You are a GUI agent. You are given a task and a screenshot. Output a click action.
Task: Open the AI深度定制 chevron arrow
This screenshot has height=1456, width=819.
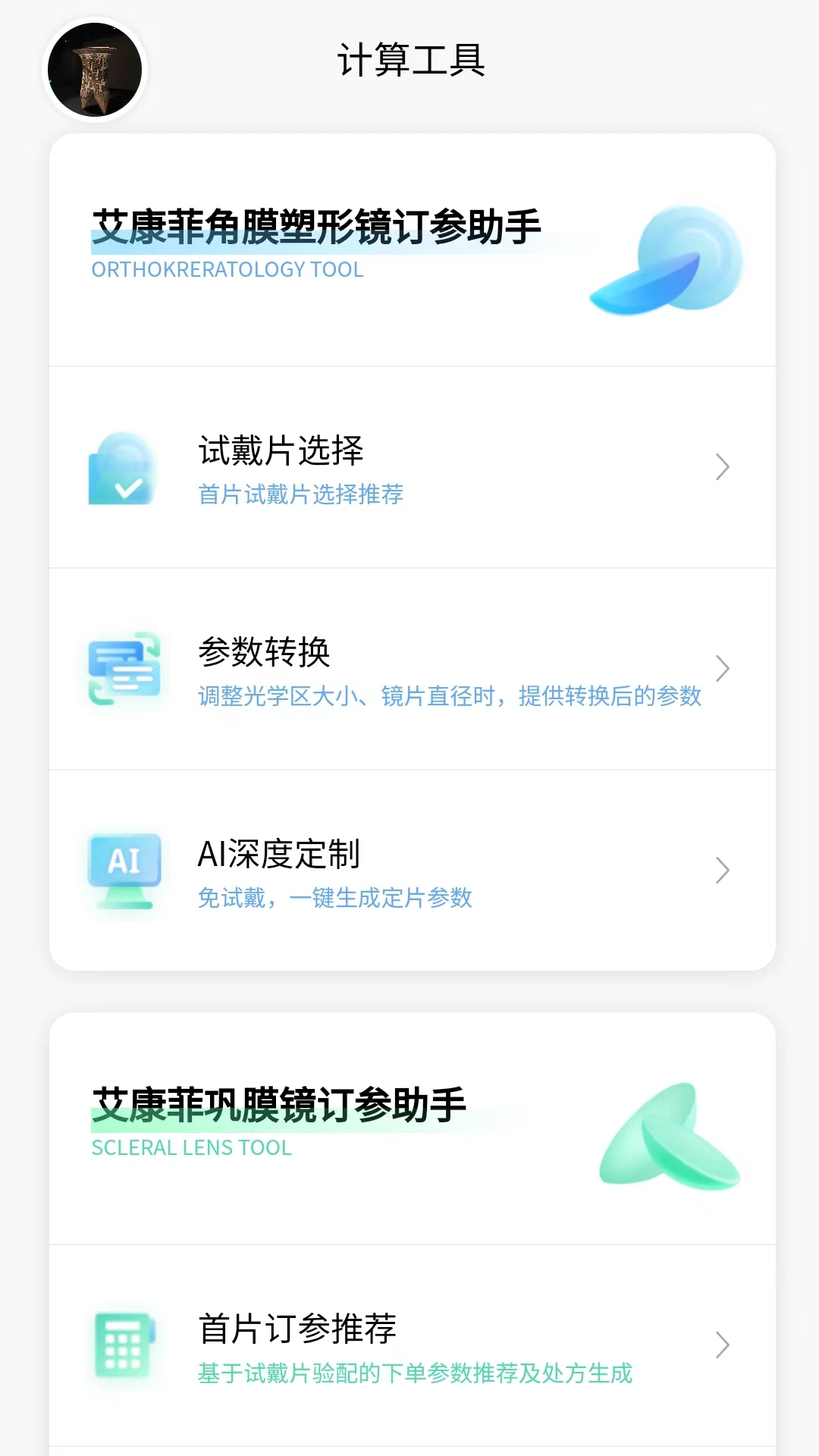723,870
